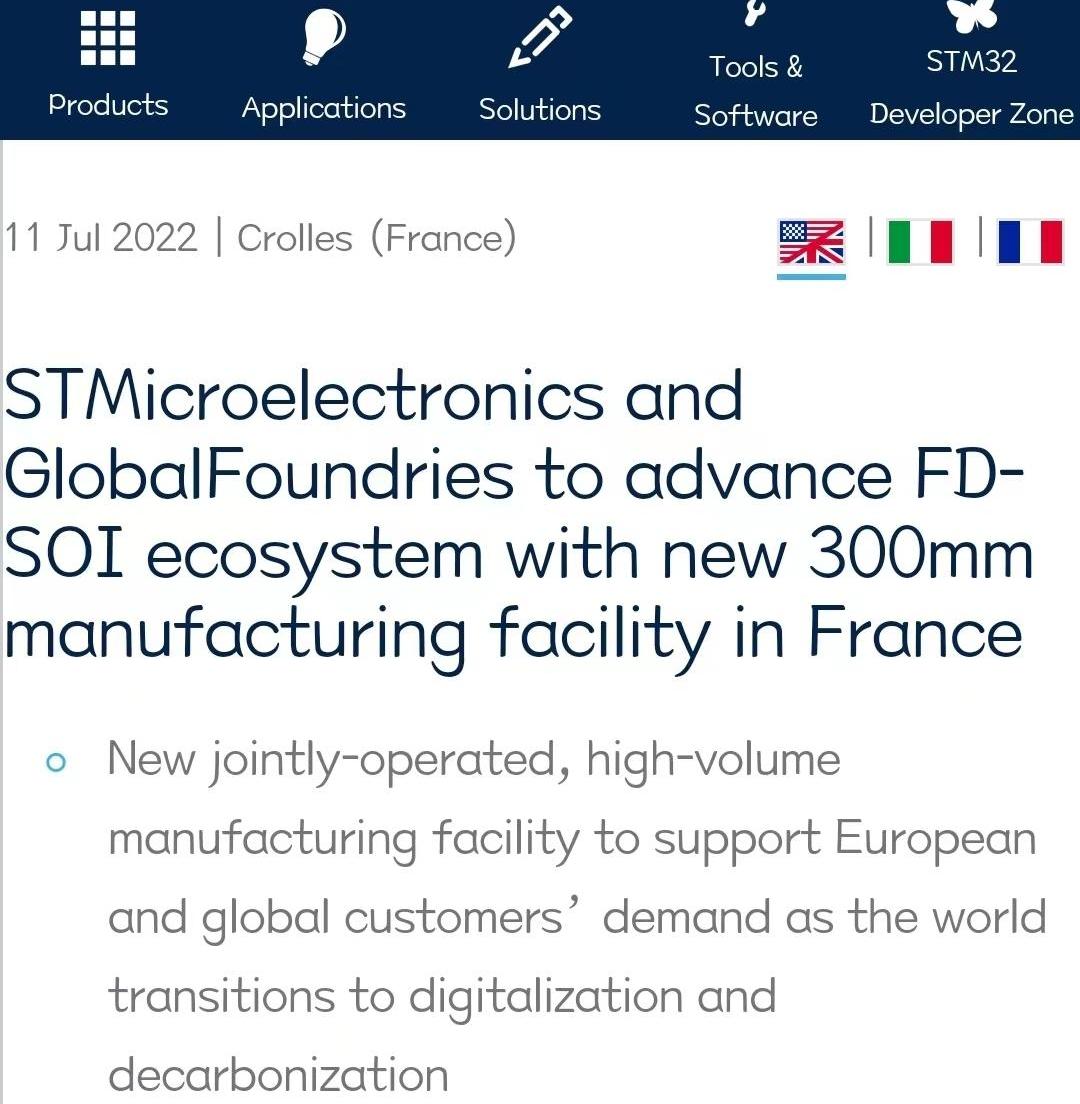Switch article to French
1080x1104 pixels.
(1030, 242)
